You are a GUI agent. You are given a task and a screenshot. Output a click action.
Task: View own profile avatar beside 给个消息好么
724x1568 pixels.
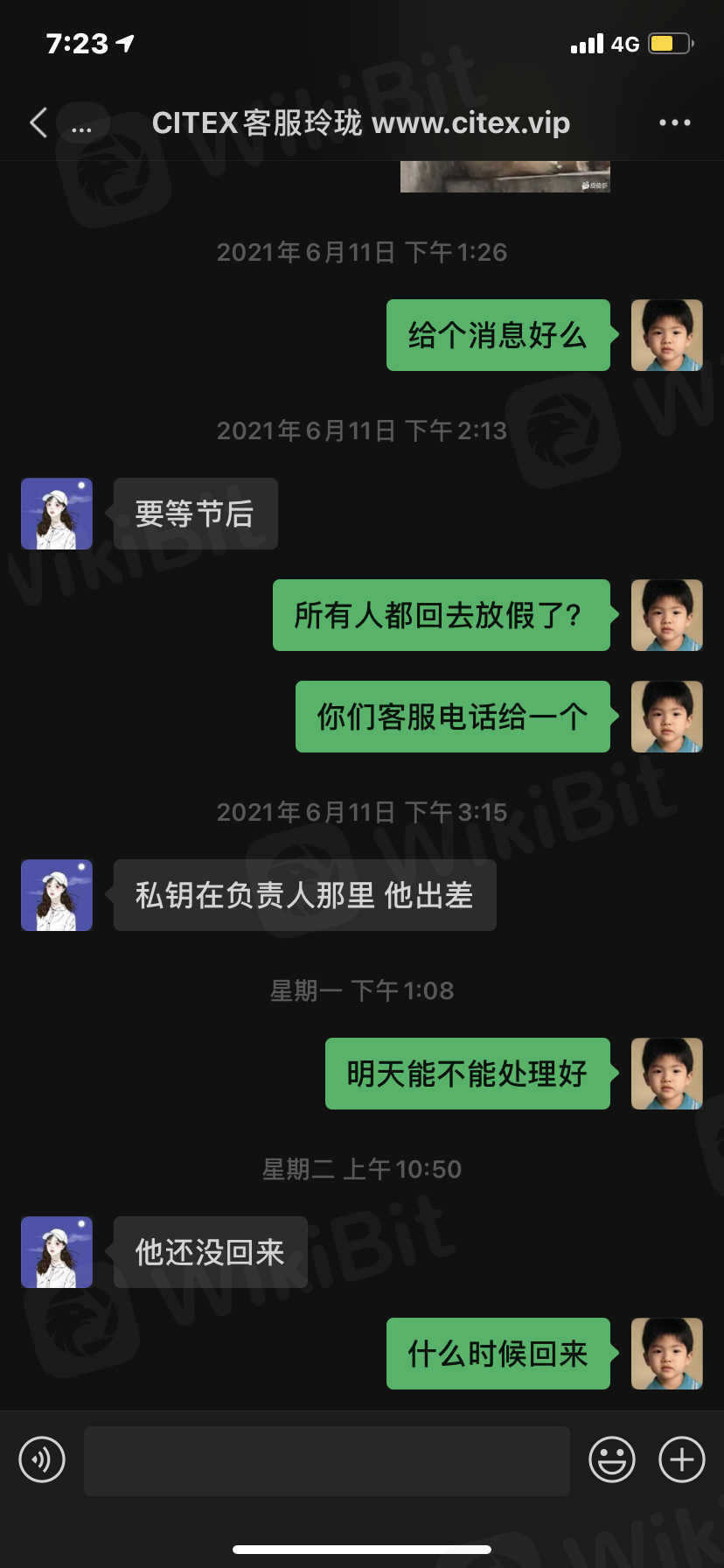point(666,335)
